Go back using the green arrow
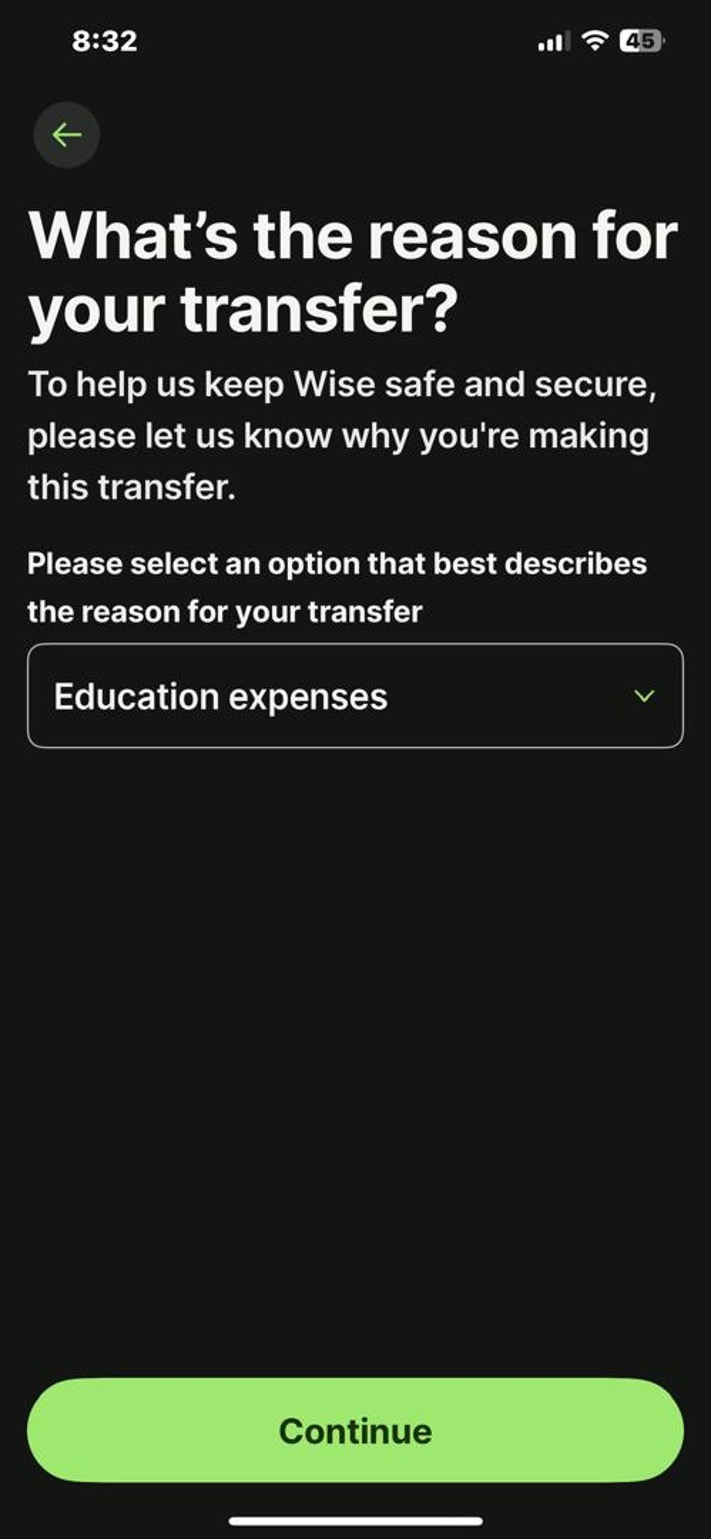Viewport: 712px width, 1540px height. click(x=67, y=134)
